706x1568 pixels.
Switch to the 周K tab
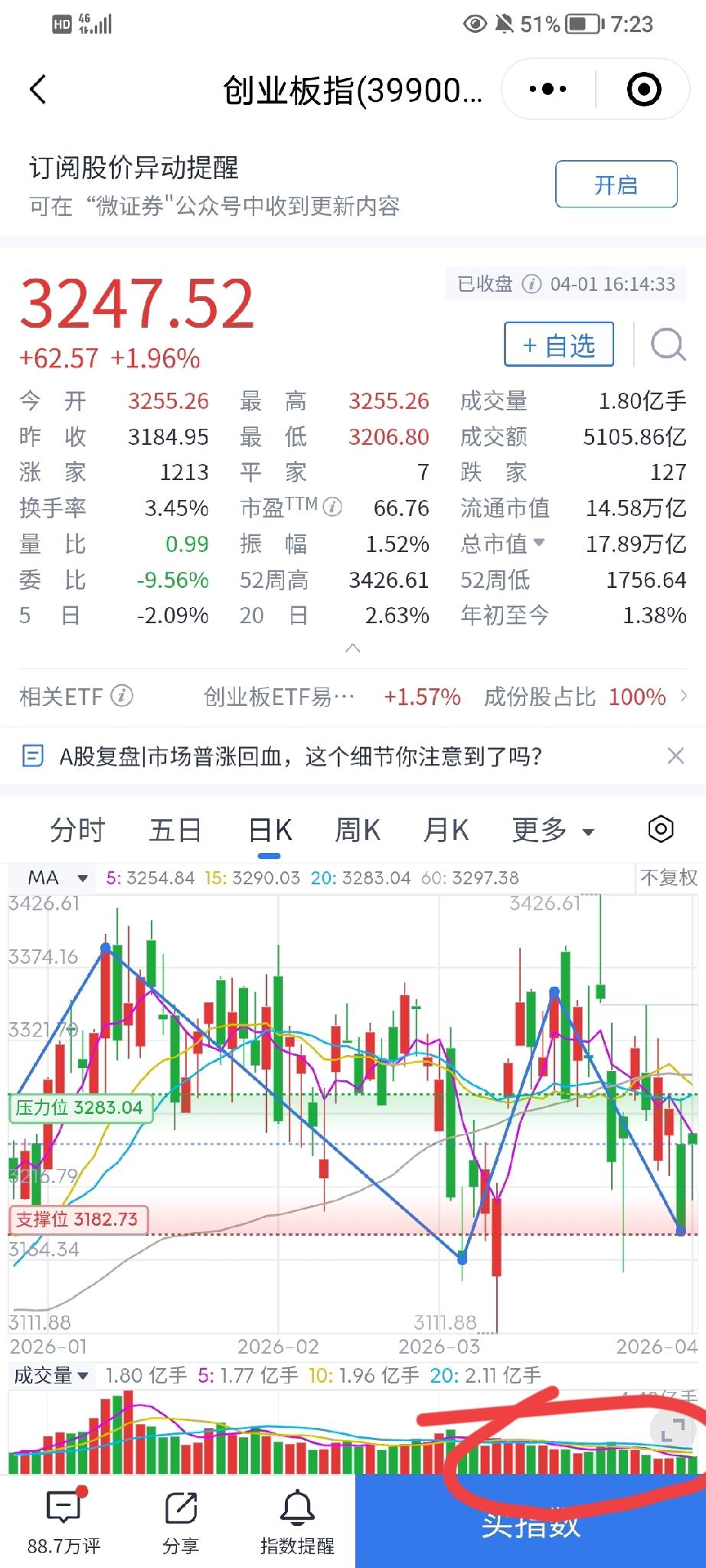(357, 829)
